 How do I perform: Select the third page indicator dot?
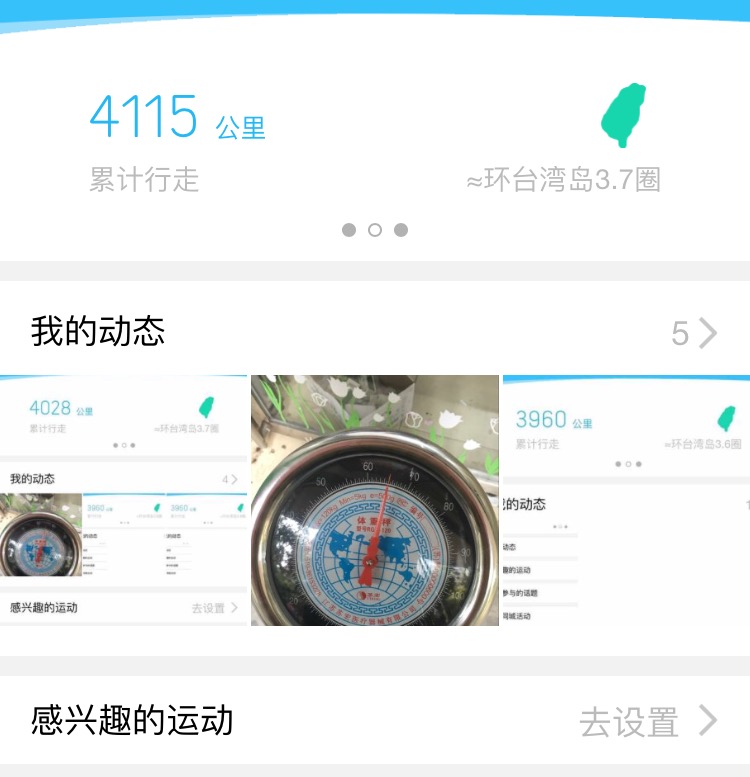point(401,230)
